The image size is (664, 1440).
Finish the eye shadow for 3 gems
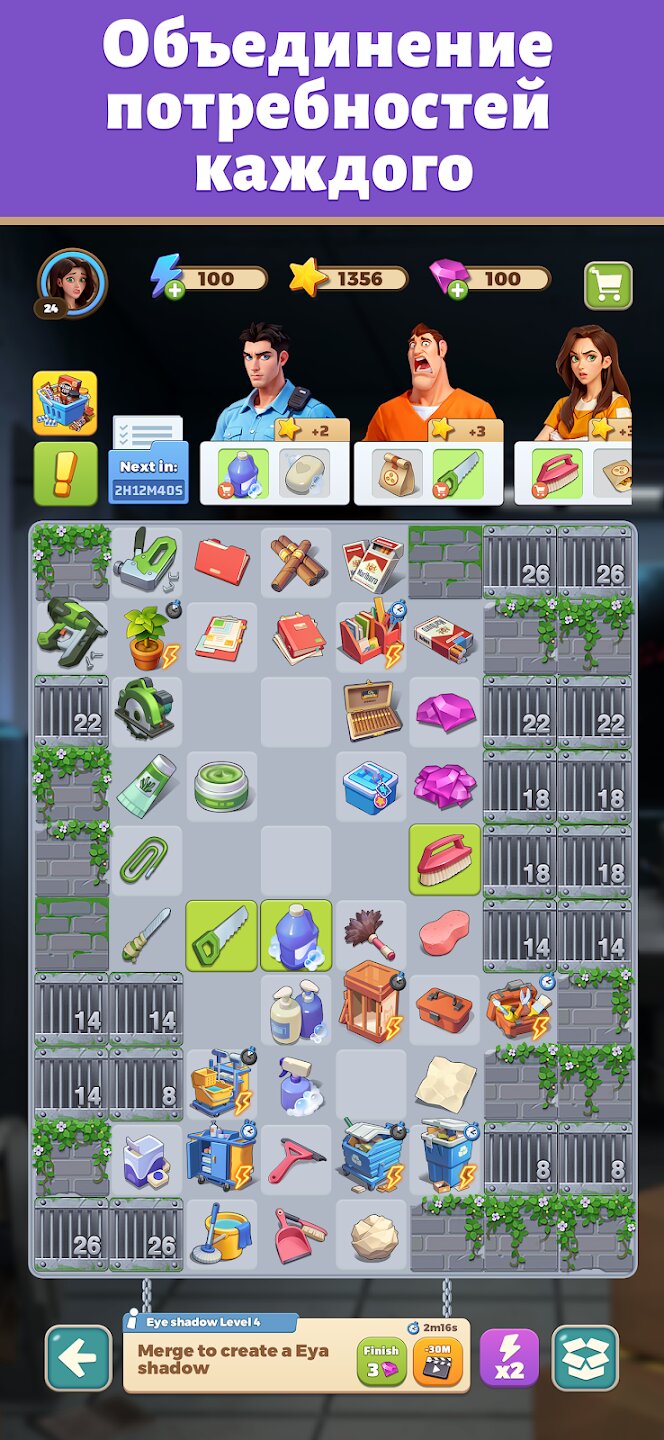tap(382, 1362)
